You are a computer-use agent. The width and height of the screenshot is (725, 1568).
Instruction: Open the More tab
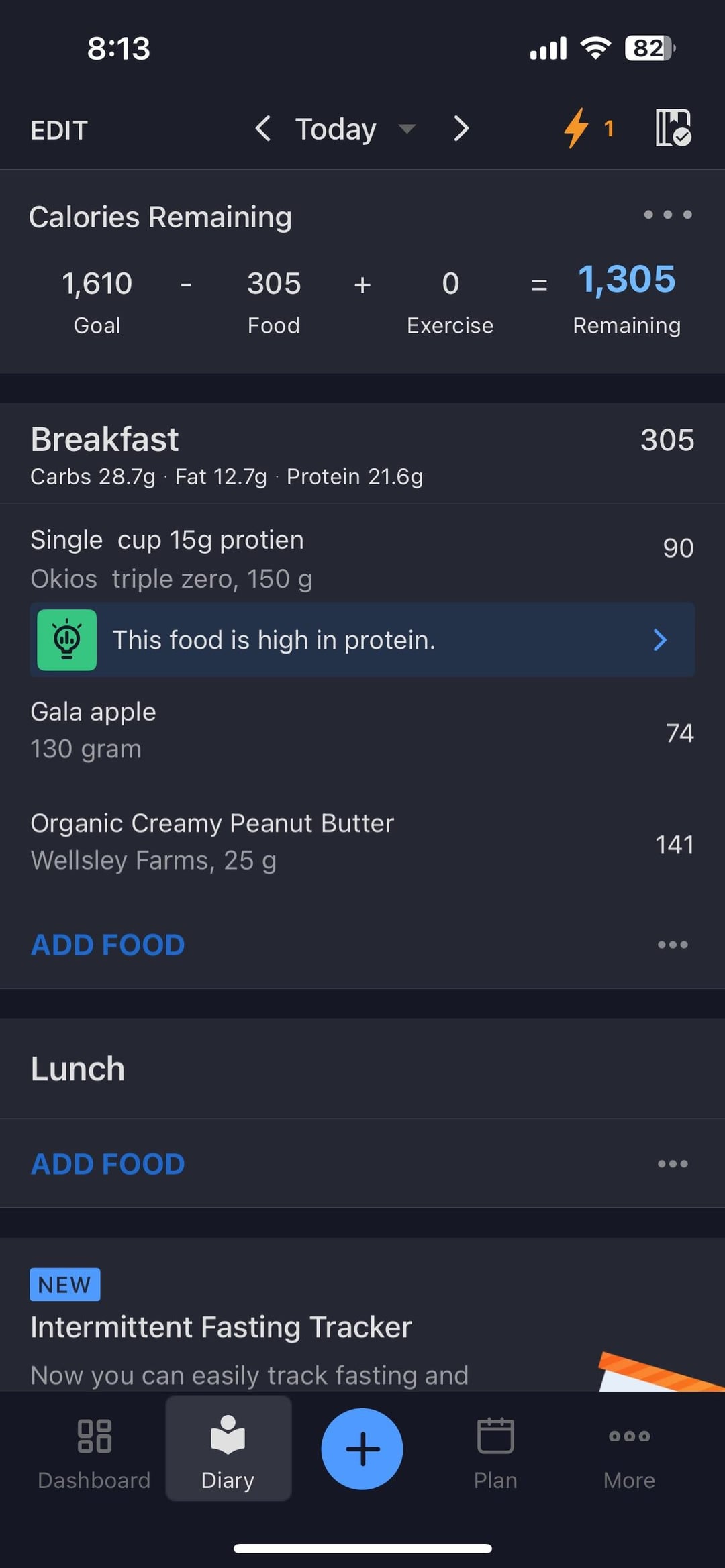[629, 1449]
